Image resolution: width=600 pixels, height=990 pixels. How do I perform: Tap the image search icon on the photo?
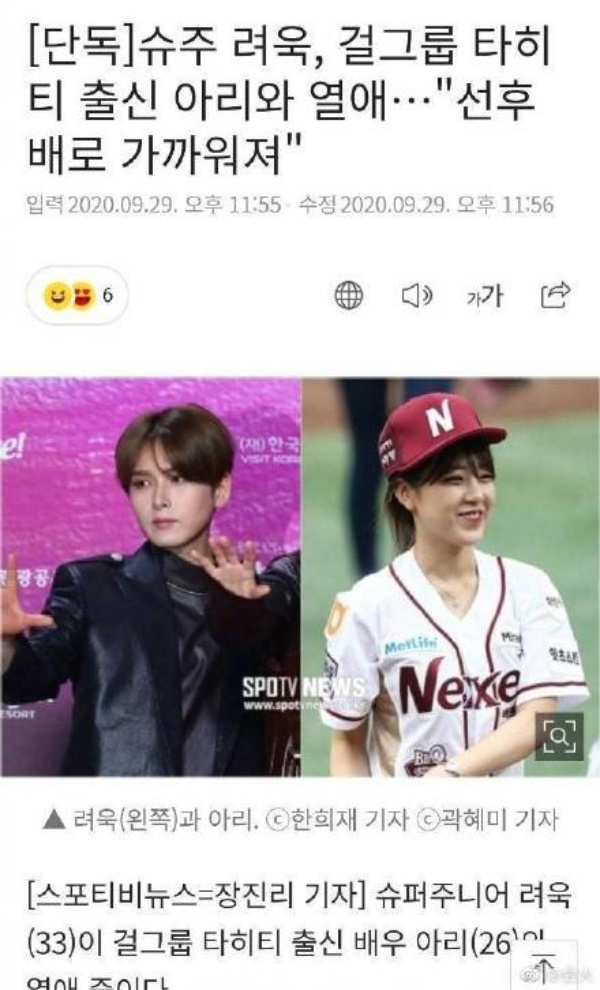coord(559,737)
